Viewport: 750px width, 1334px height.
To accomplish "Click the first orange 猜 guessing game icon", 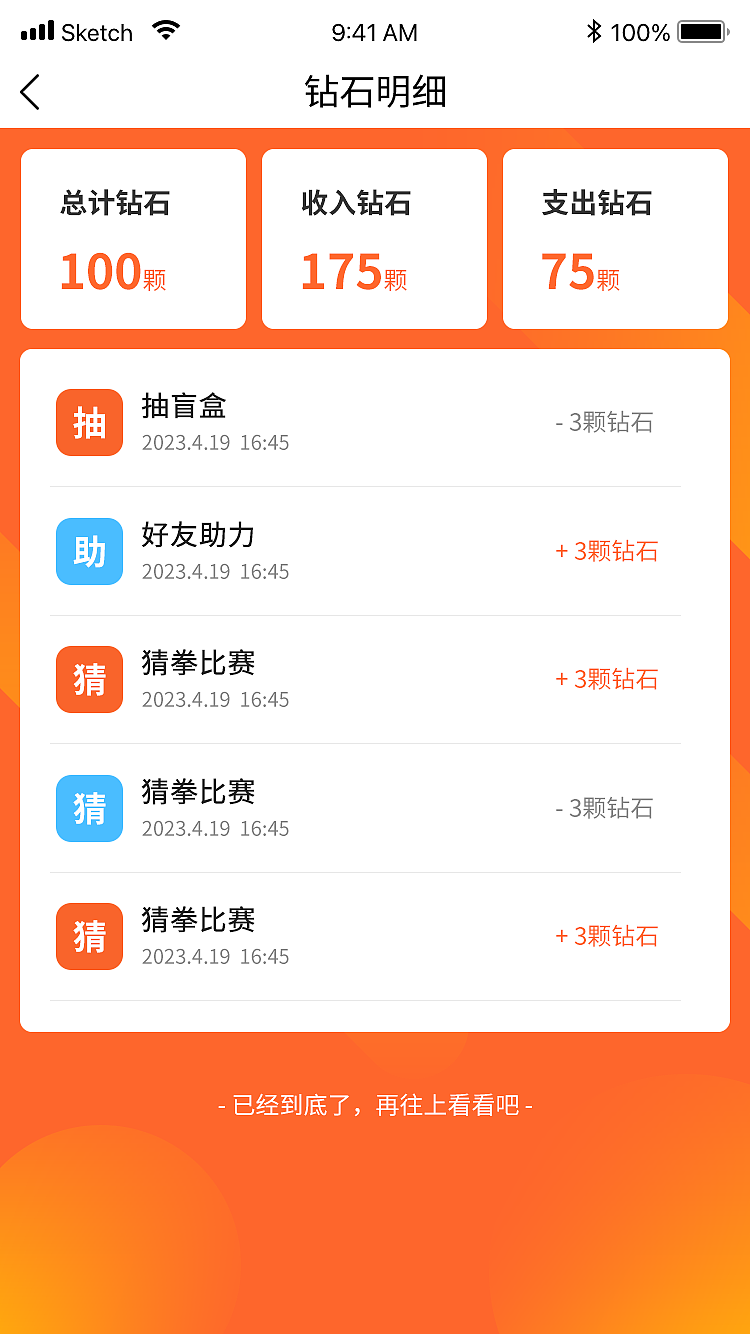I will point(89,679).
